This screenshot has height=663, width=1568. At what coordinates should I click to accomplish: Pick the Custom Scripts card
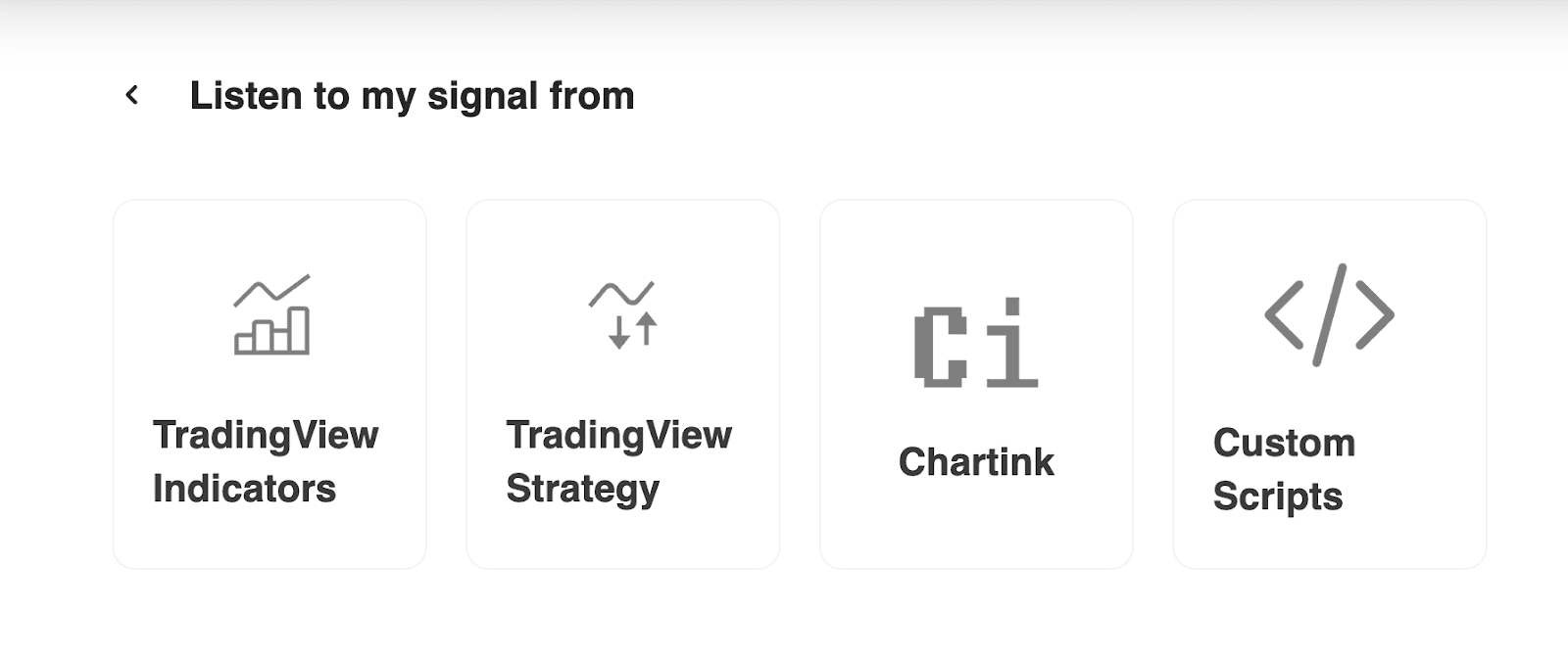tap(1329, 384)
